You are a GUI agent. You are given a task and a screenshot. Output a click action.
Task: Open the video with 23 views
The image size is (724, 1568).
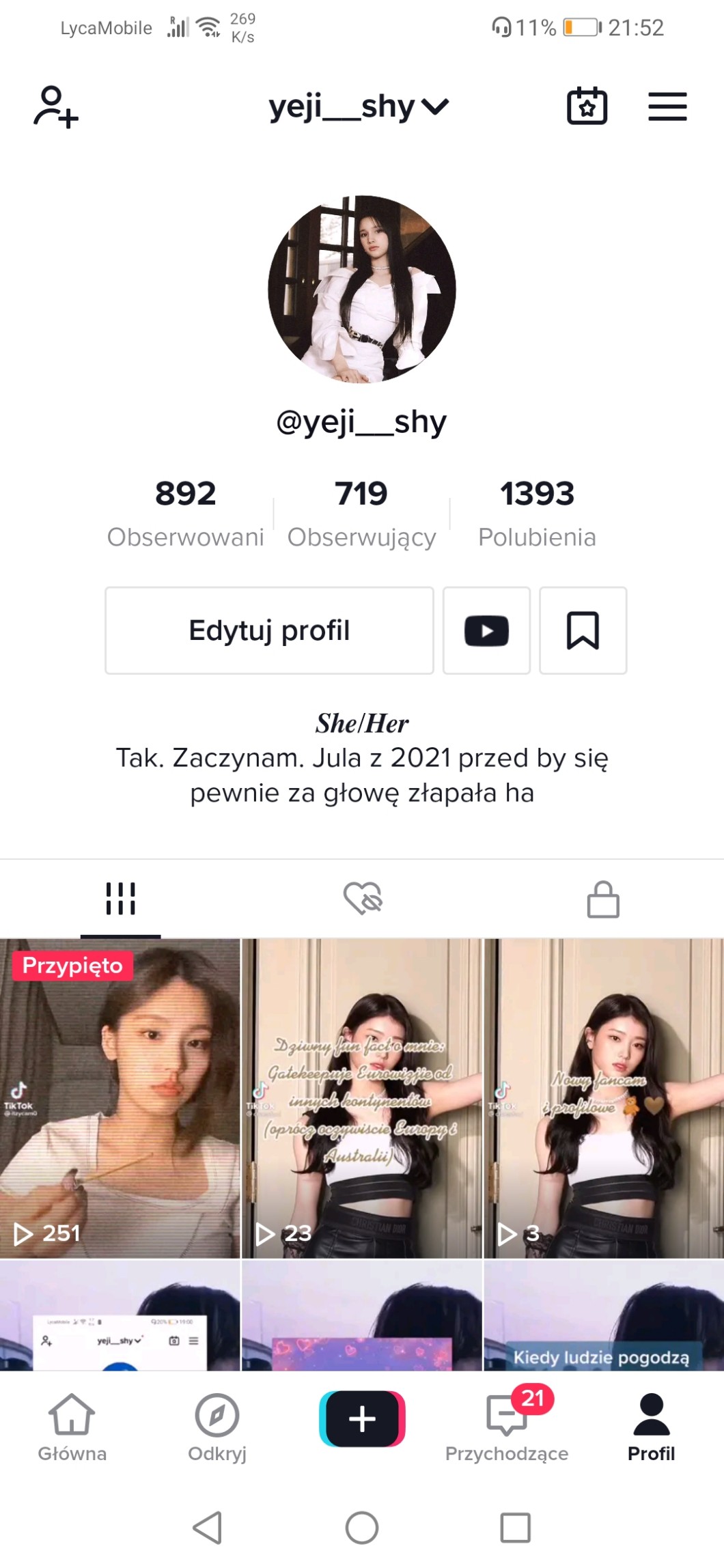362,1098
